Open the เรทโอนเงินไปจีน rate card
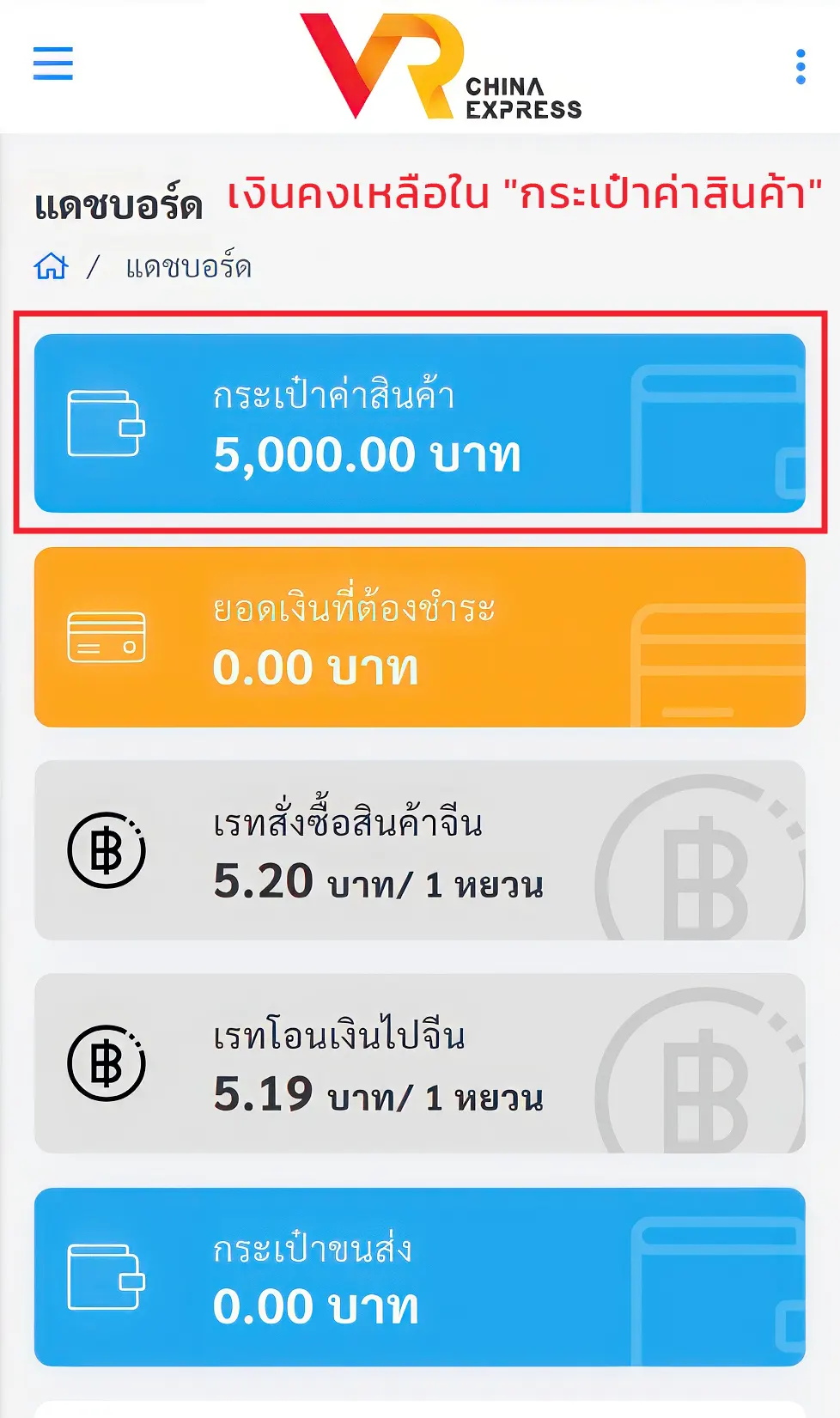The width and height of the screenshot is (840, 1418). click(419, 1063)
